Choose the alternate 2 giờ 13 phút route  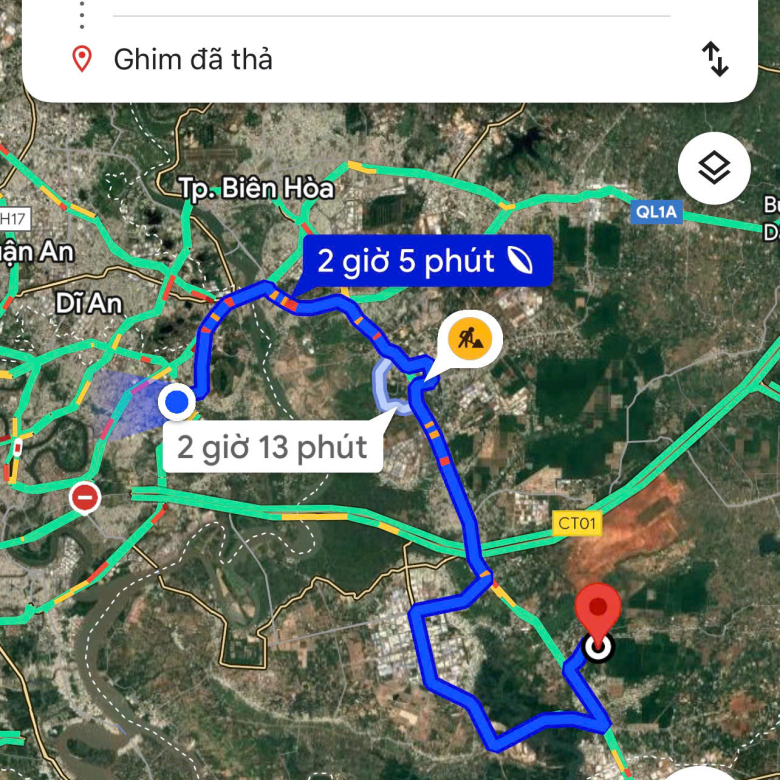(x=272, y=446)
